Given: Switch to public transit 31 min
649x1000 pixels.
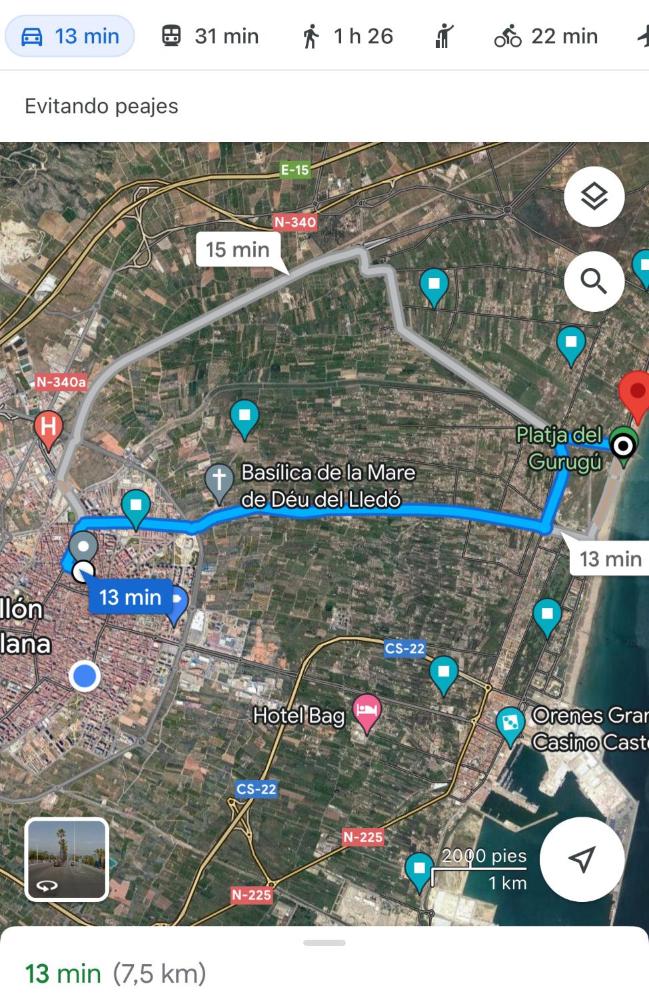Looking at the screenshot, I should coord(210,37).
